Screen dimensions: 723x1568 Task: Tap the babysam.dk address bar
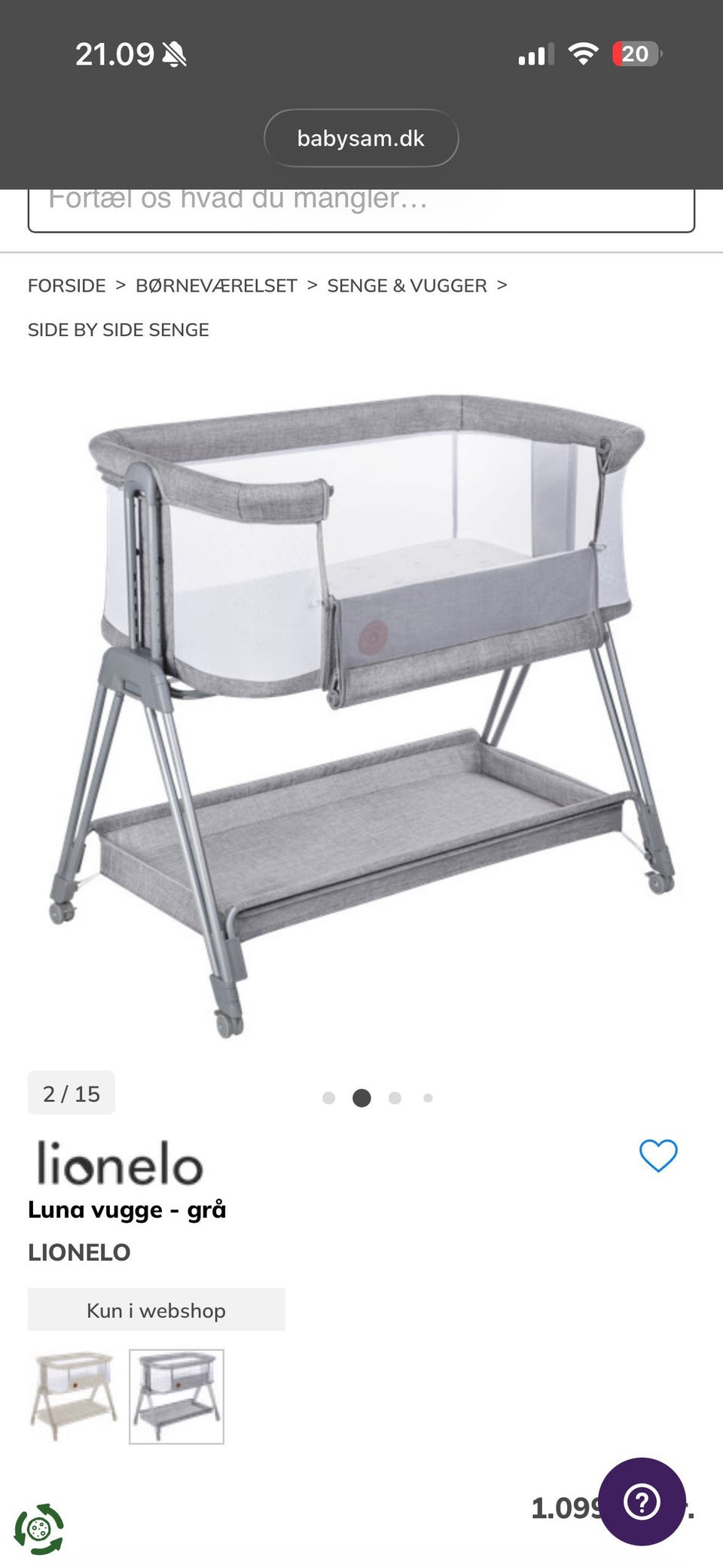[361, 138]
